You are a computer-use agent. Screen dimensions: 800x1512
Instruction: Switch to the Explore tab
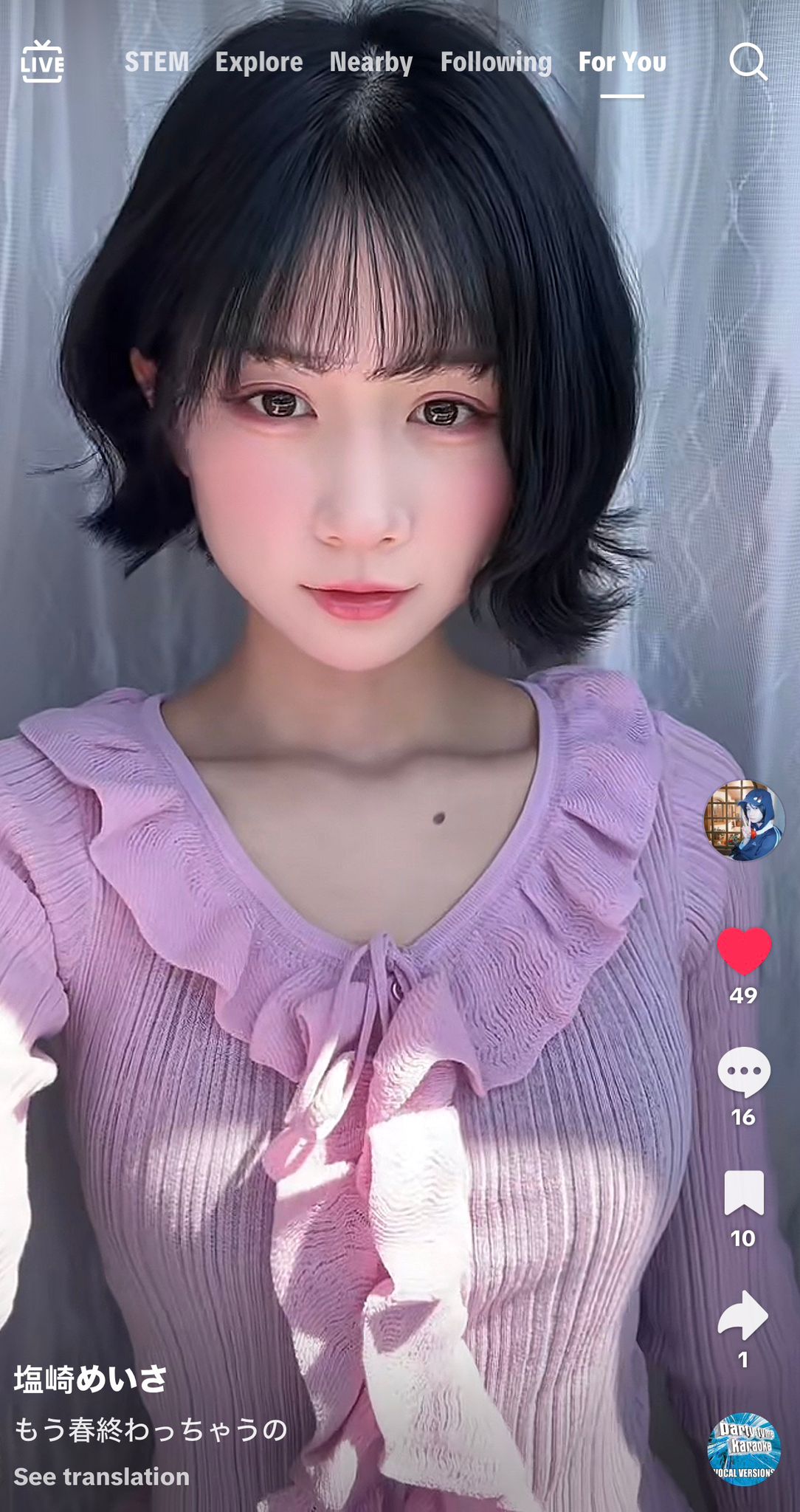click(259, 62)
